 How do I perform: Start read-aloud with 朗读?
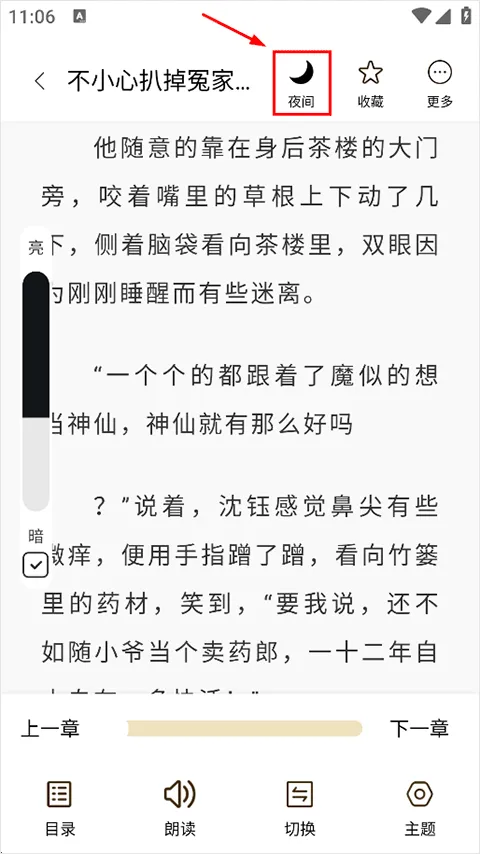[x=180, y=809]
